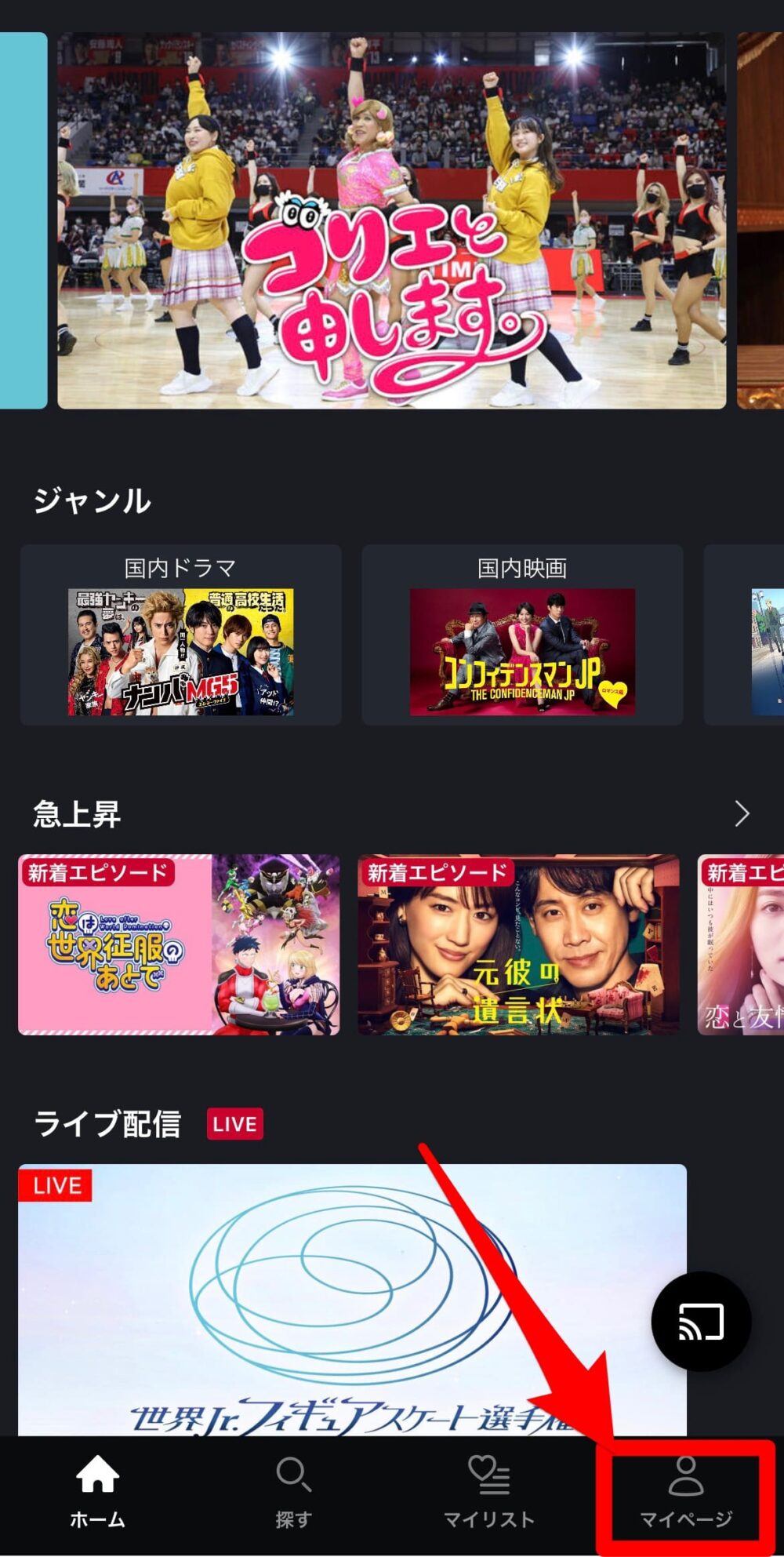784x1557 pixels.
Task: Expand the 急上昇 section with the arrow
Action: click(742, 814)
